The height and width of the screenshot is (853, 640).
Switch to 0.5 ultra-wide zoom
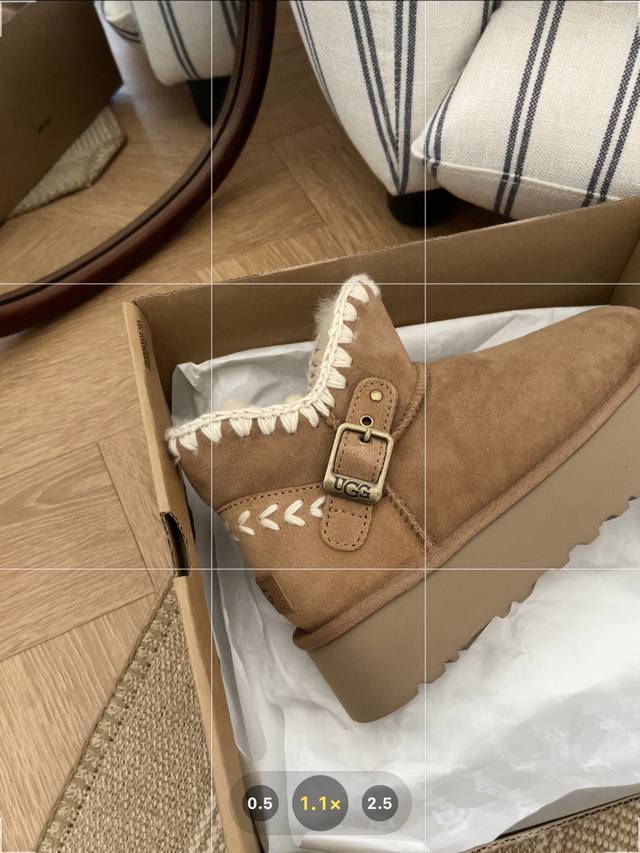point(260,803)
